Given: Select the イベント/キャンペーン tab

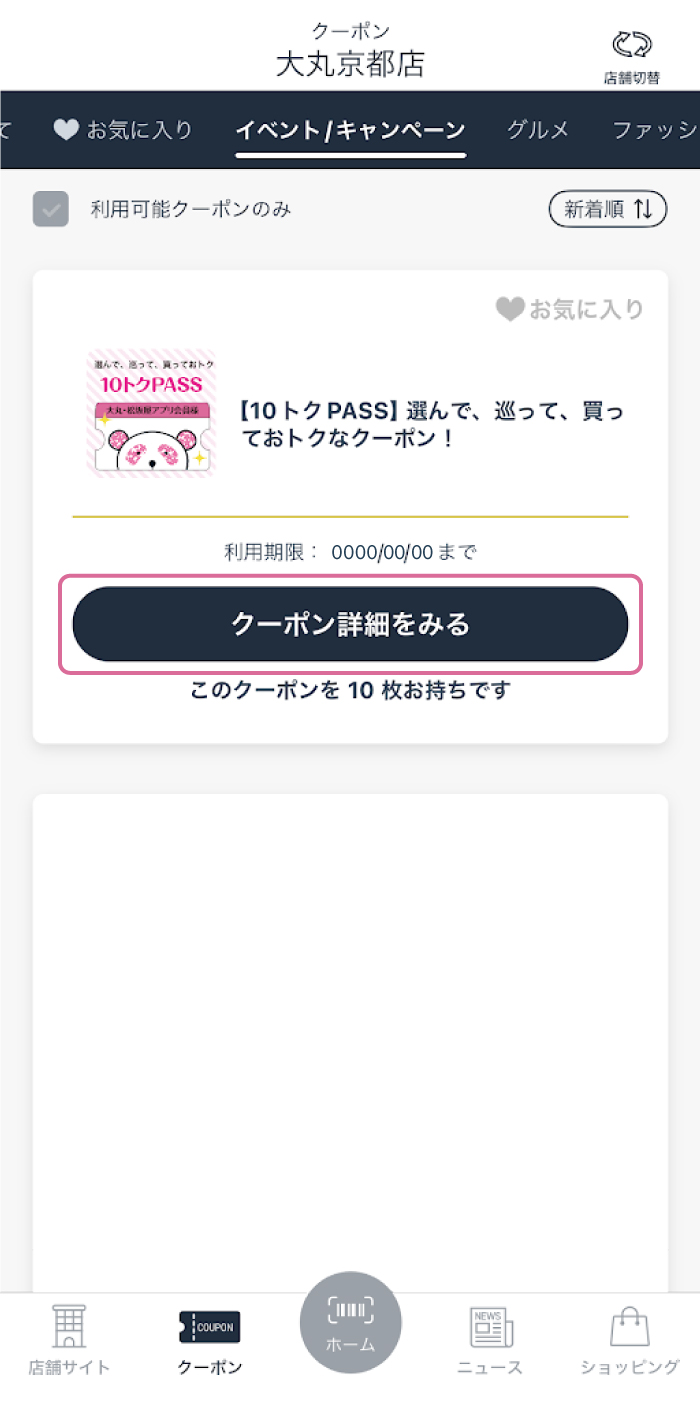Looking at the screenshot, I should pos(350,130).
